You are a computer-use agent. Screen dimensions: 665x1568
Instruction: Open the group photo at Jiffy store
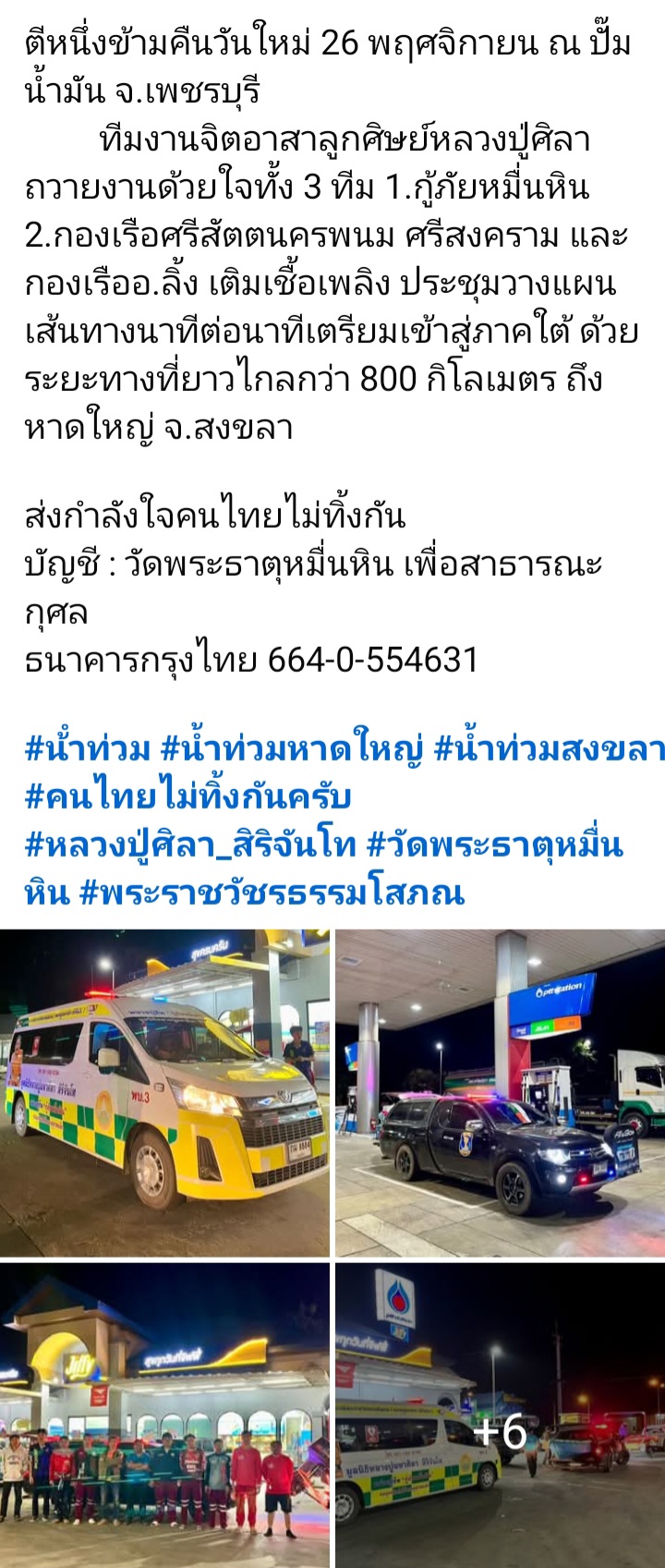[x=164, y=1414]
